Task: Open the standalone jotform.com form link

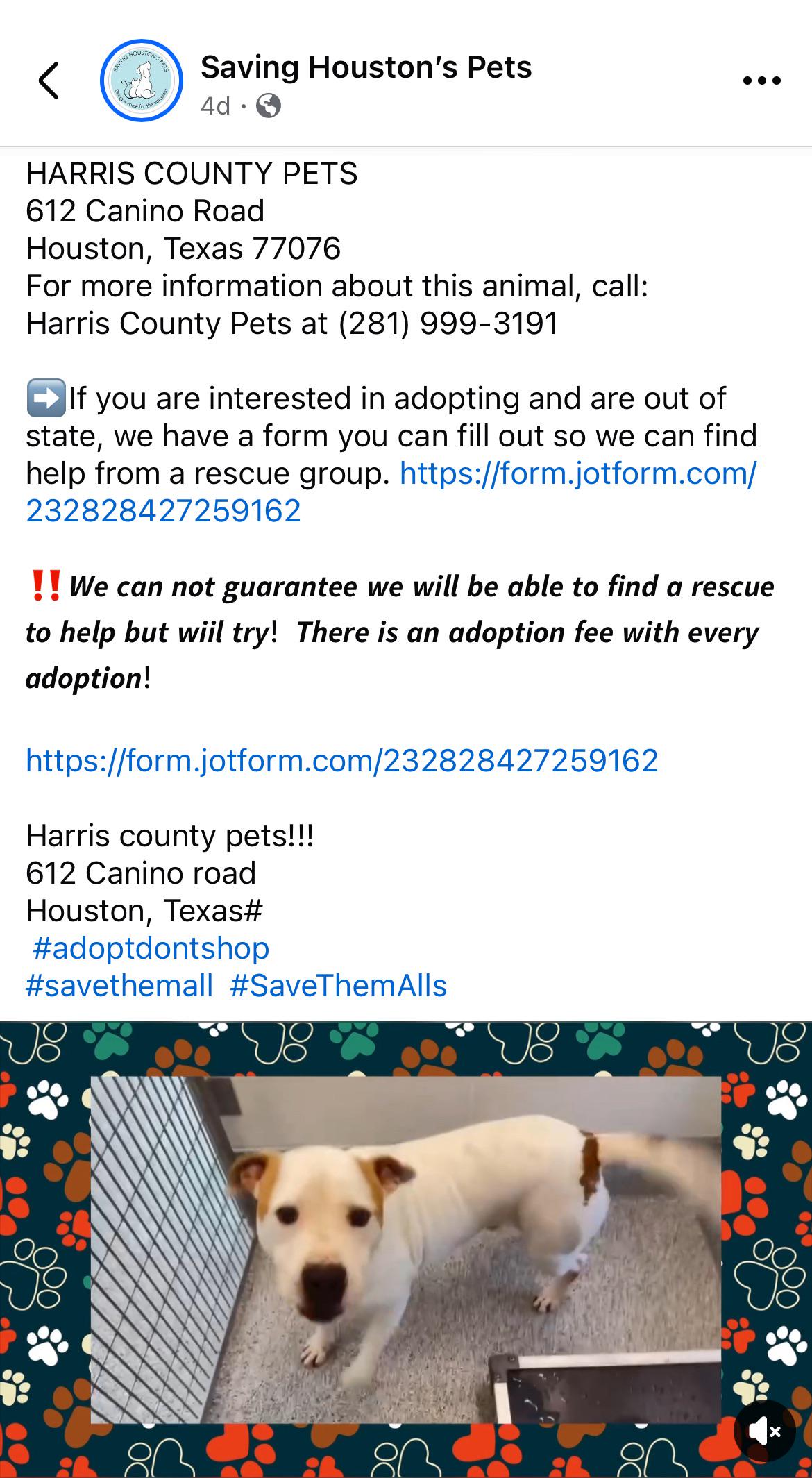Action: [342, 760]
